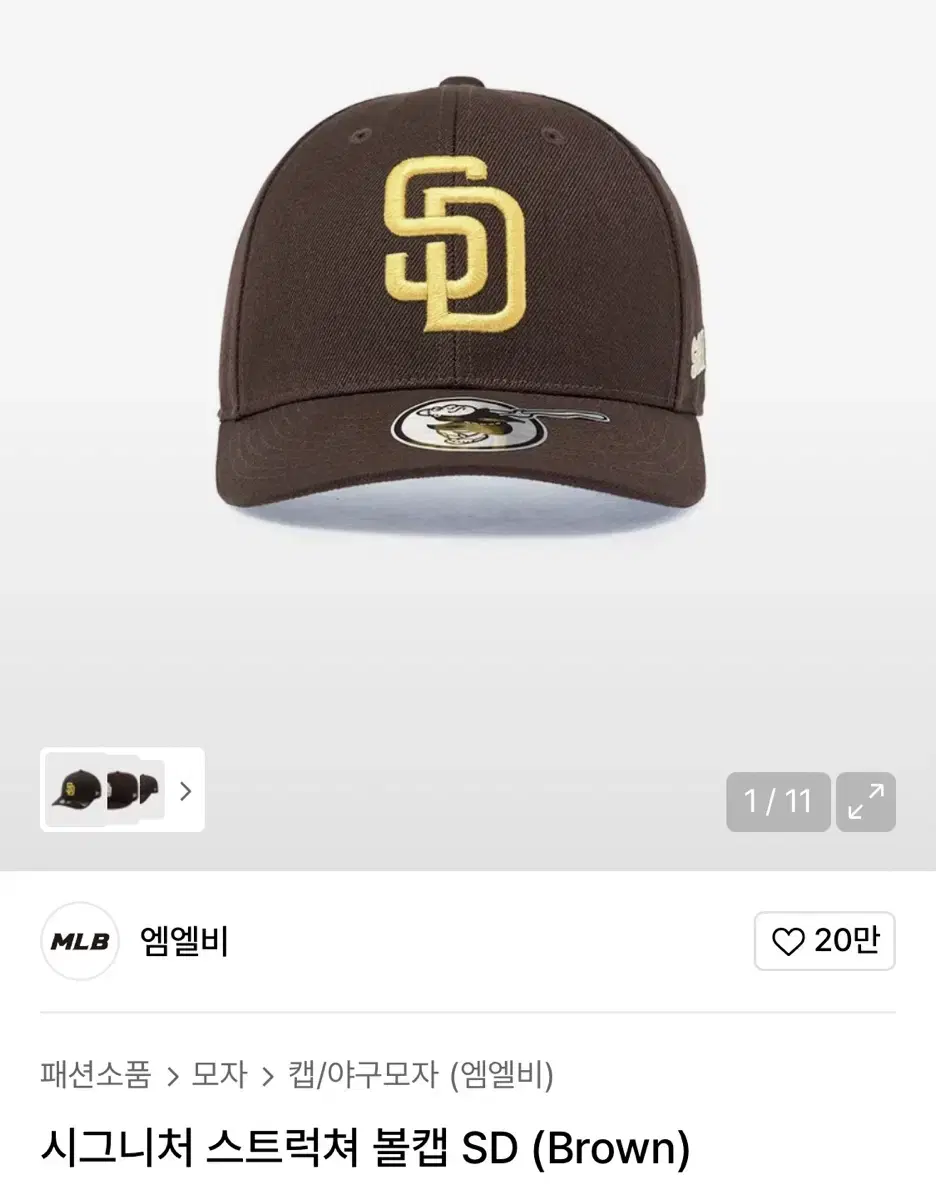Click the 20만 likes button
This screenshot has height=1200, width=936.
(824, 941)
